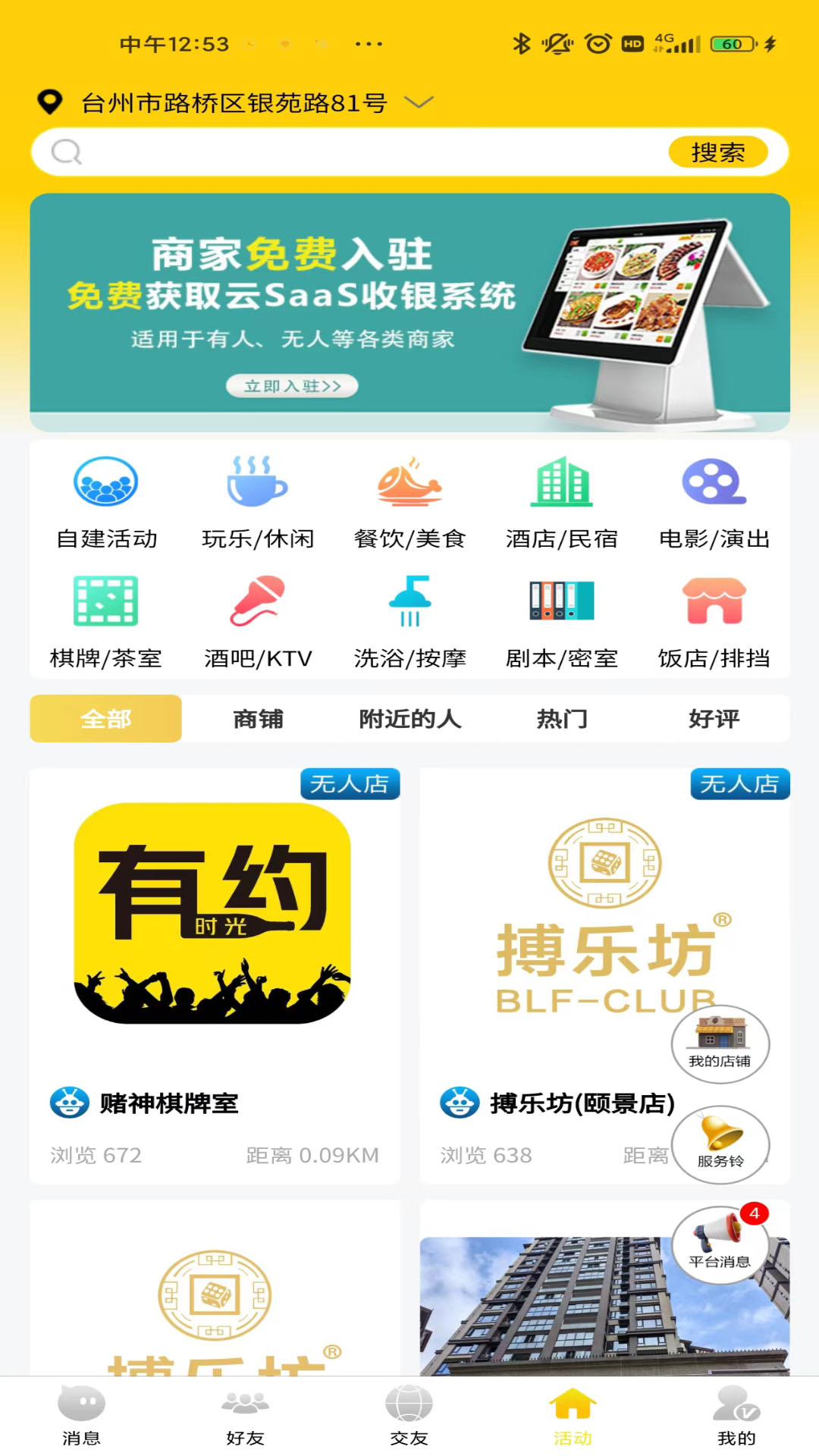Switch to the 商铺 tab
This screenshot has height=1456, width=819.
click(x=258, y=719)
